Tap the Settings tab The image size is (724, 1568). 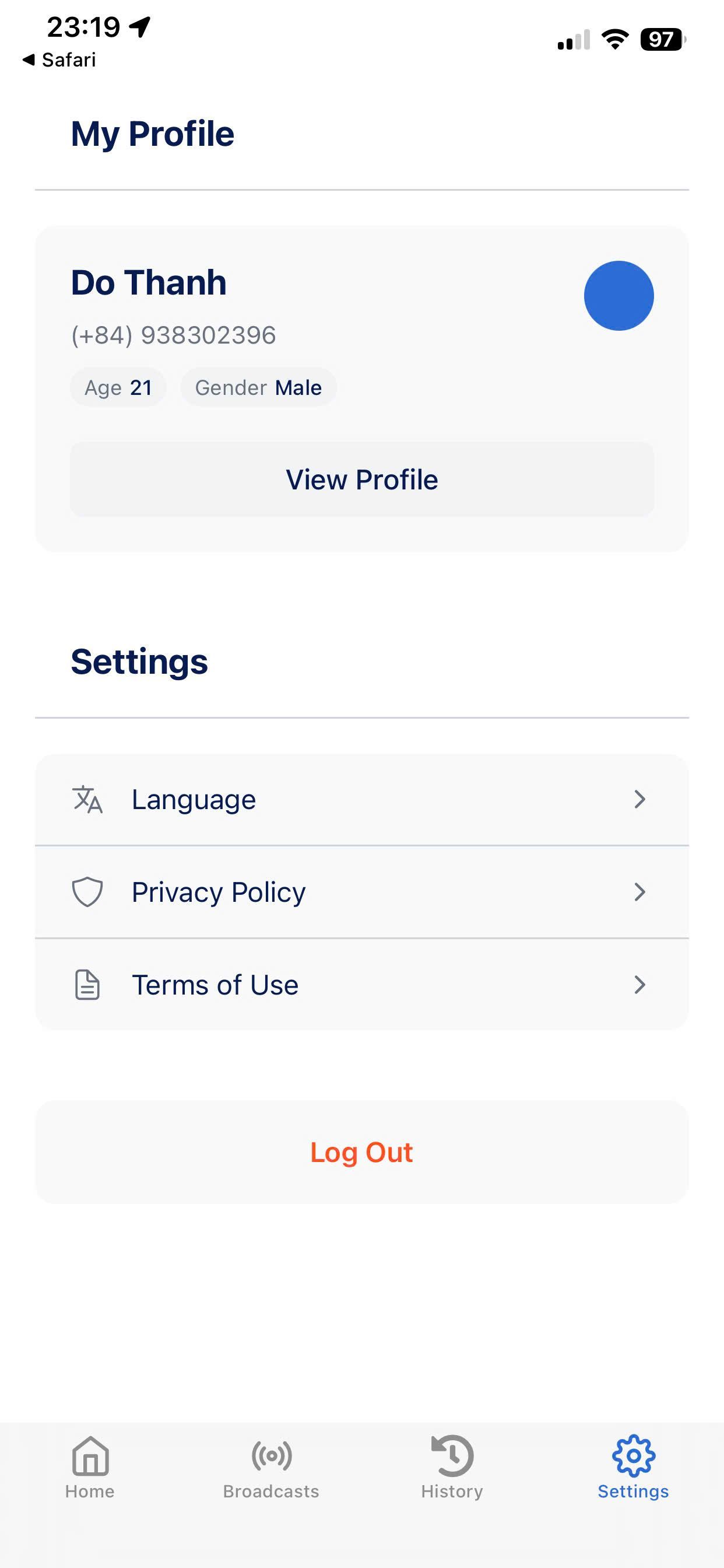point(632,1467)
